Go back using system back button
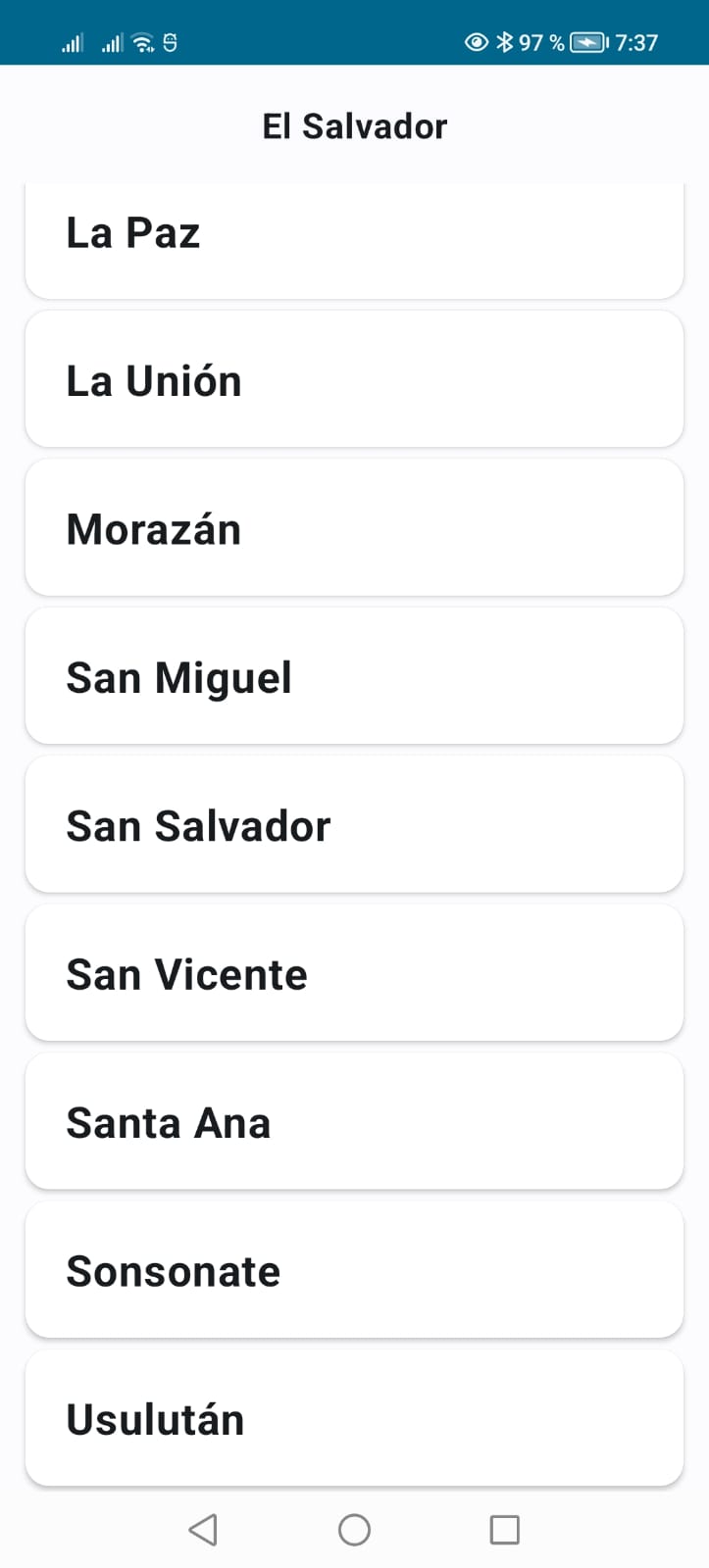Image resolution: width=709 pixels, height=1568 pixels. pyautogui.click(x=203, y=1530)
